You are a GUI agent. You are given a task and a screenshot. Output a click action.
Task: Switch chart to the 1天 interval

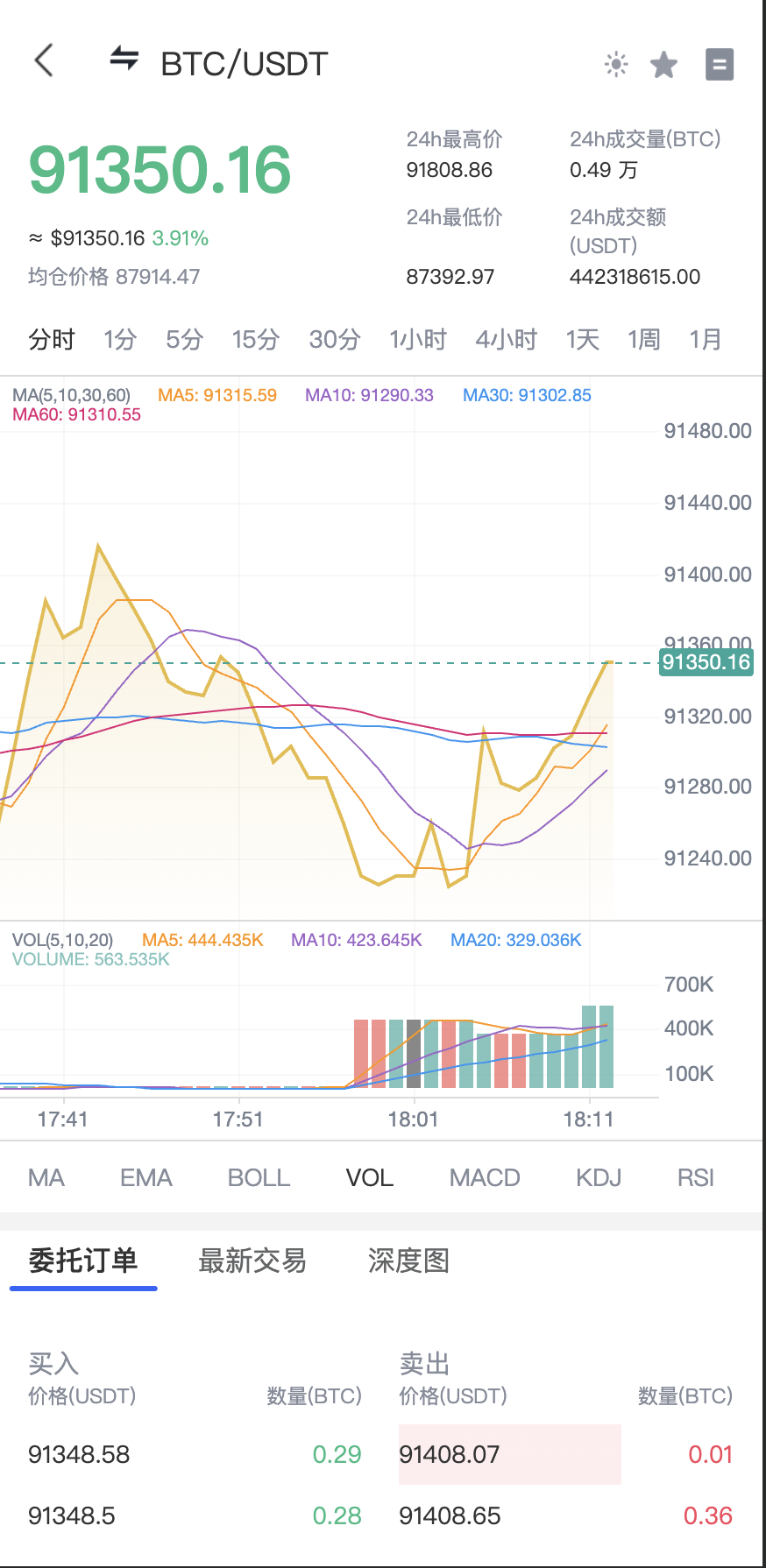tap(582, 339)
